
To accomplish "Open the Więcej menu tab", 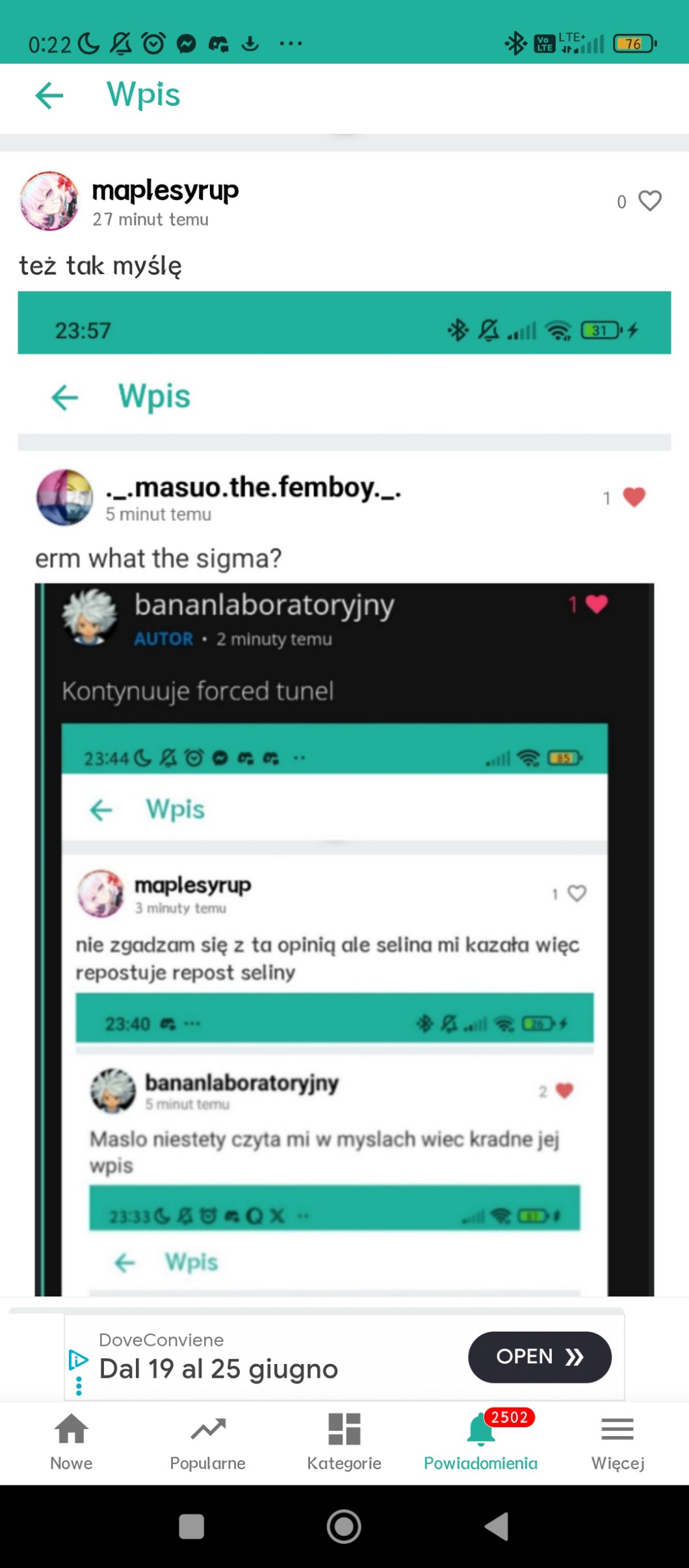I will (x=617, y=1442).
